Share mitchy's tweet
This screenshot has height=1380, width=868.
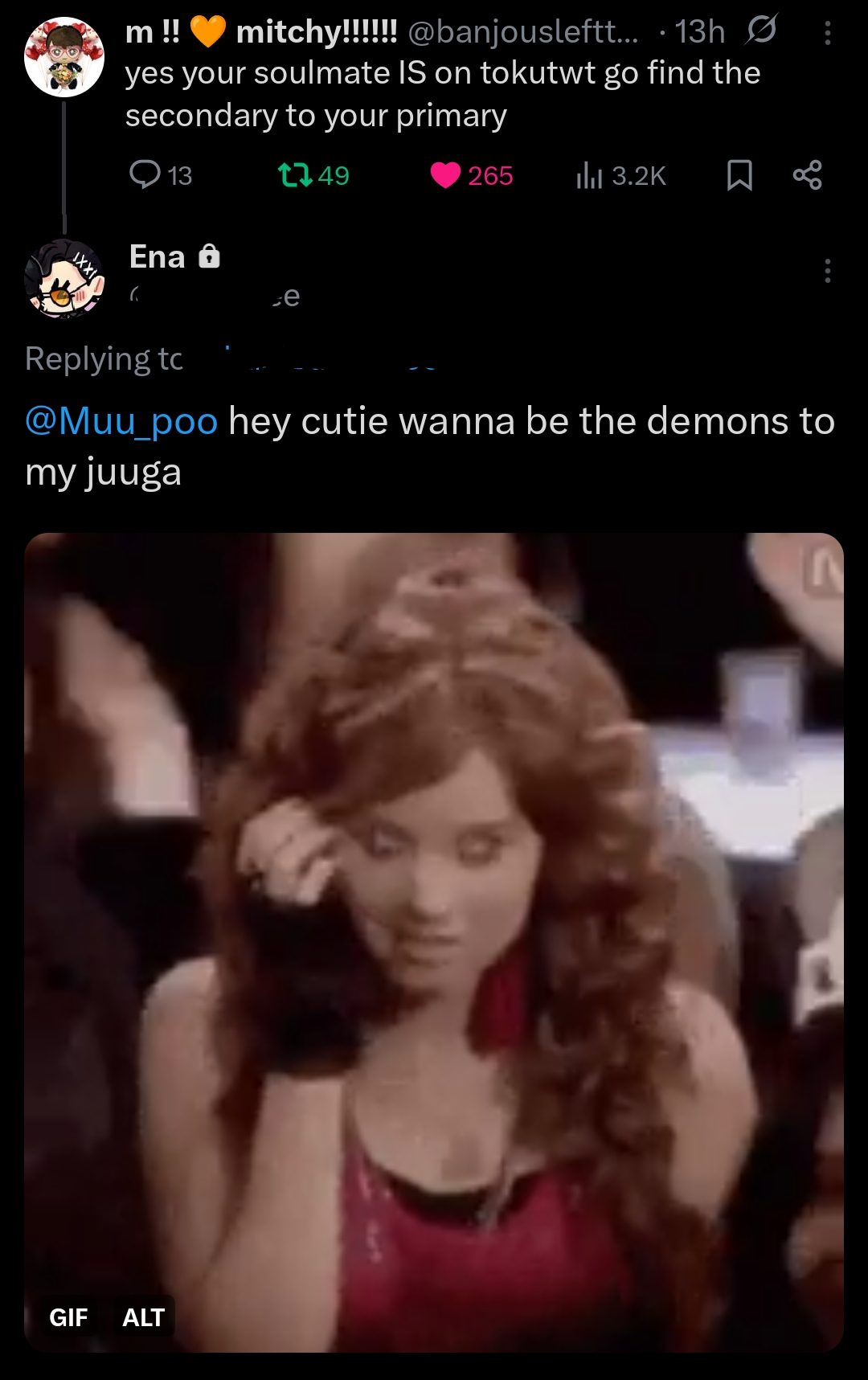tap(807, 174)
